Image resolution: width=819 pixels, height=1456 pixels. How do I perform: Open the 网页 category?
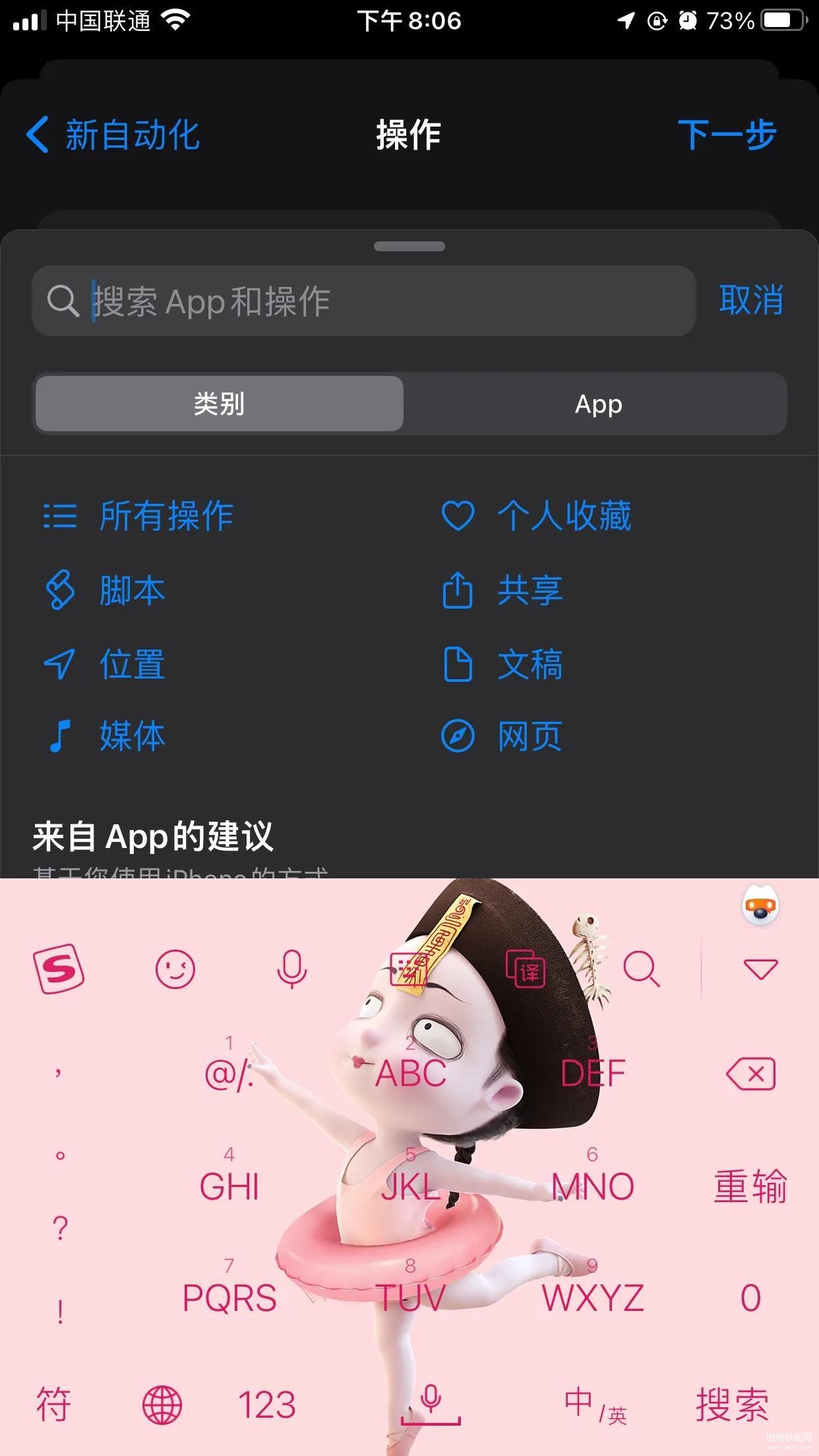click(x=502, y=737)
